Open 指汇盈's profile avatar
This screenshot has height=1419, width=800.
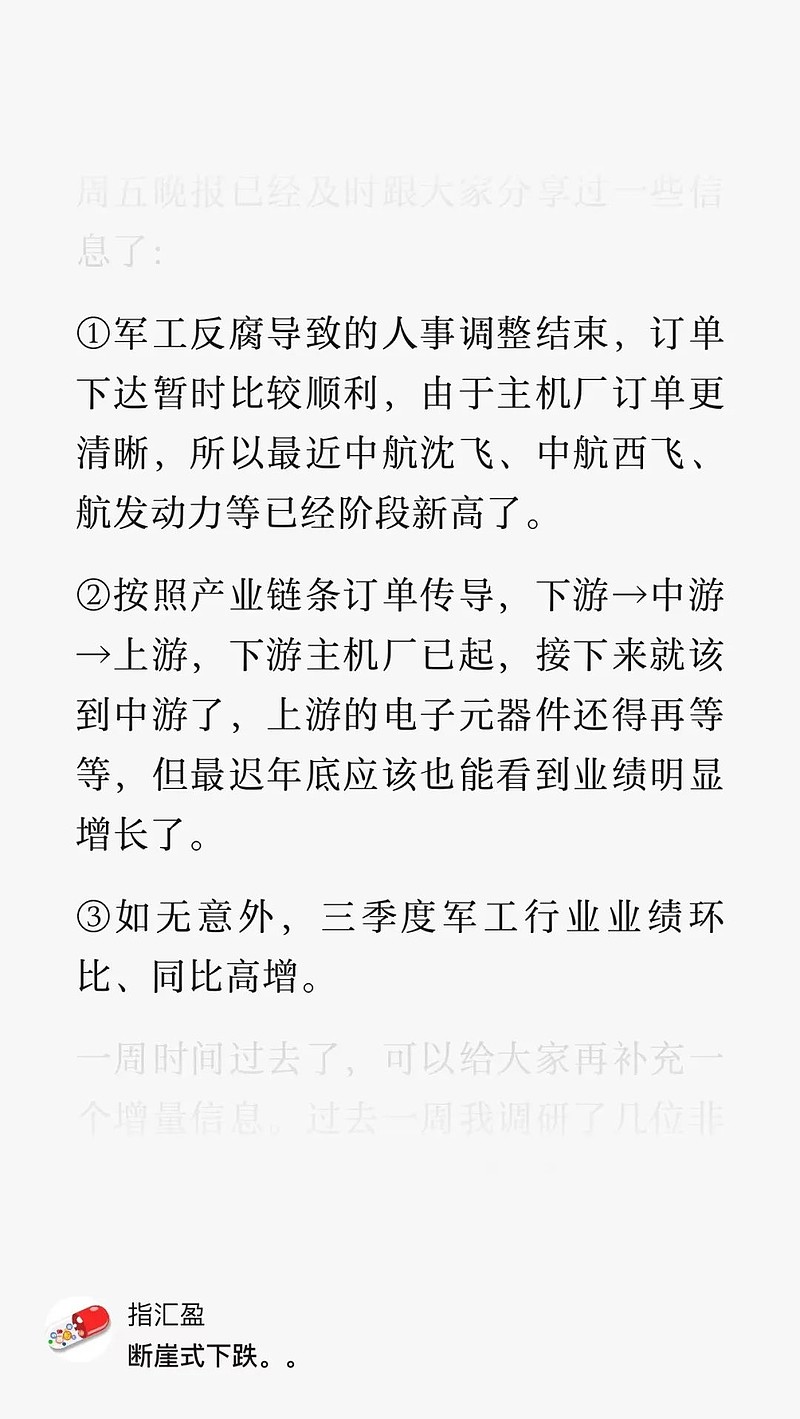(x=78, y=1329)
